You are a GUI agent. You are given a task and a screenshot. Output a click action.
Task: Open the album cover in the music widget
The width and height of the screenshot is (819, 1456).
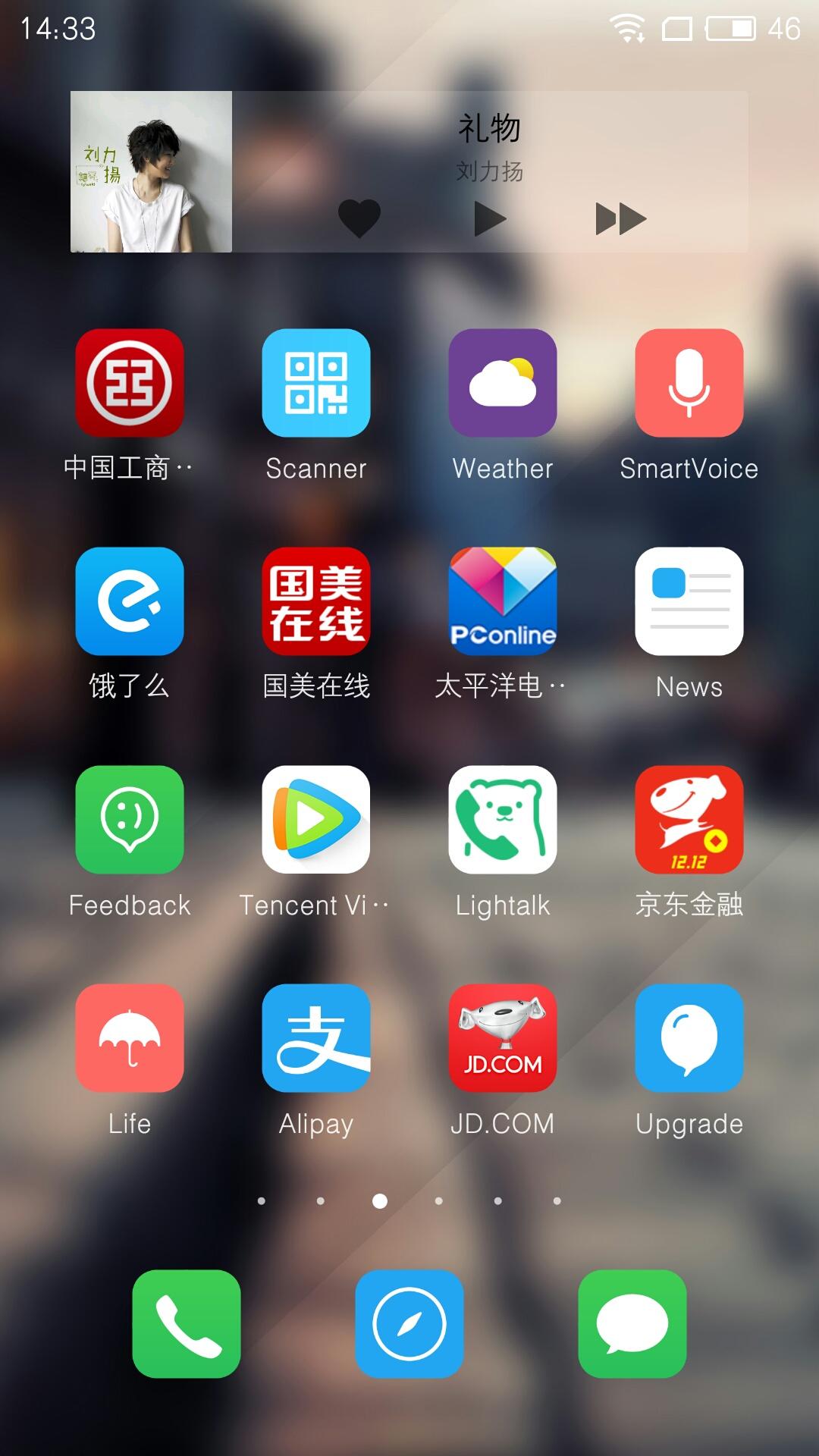[x=151, y=171]
